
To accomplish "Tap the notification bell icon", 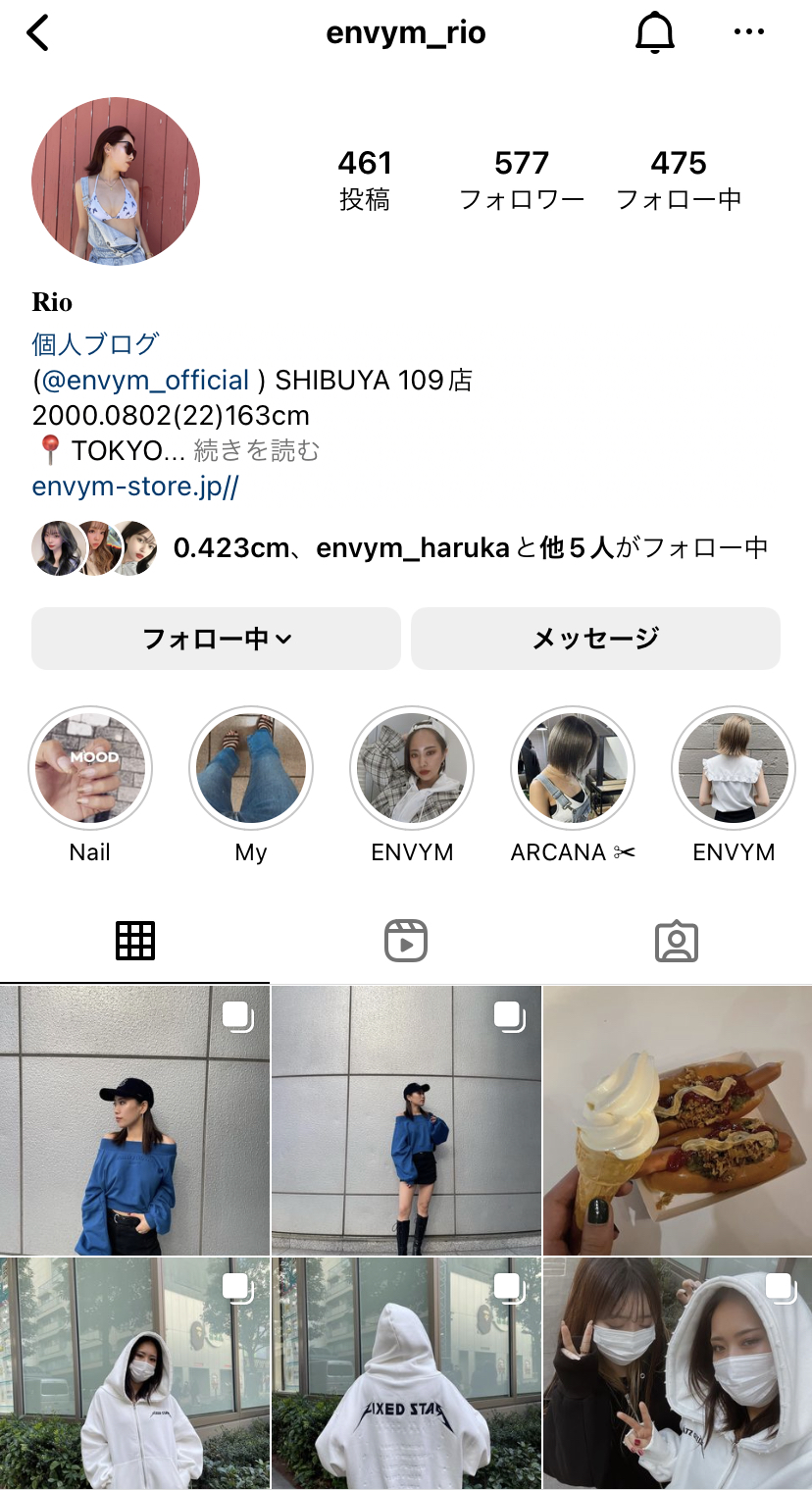I will pyautogui.click(x=655, y=31).
